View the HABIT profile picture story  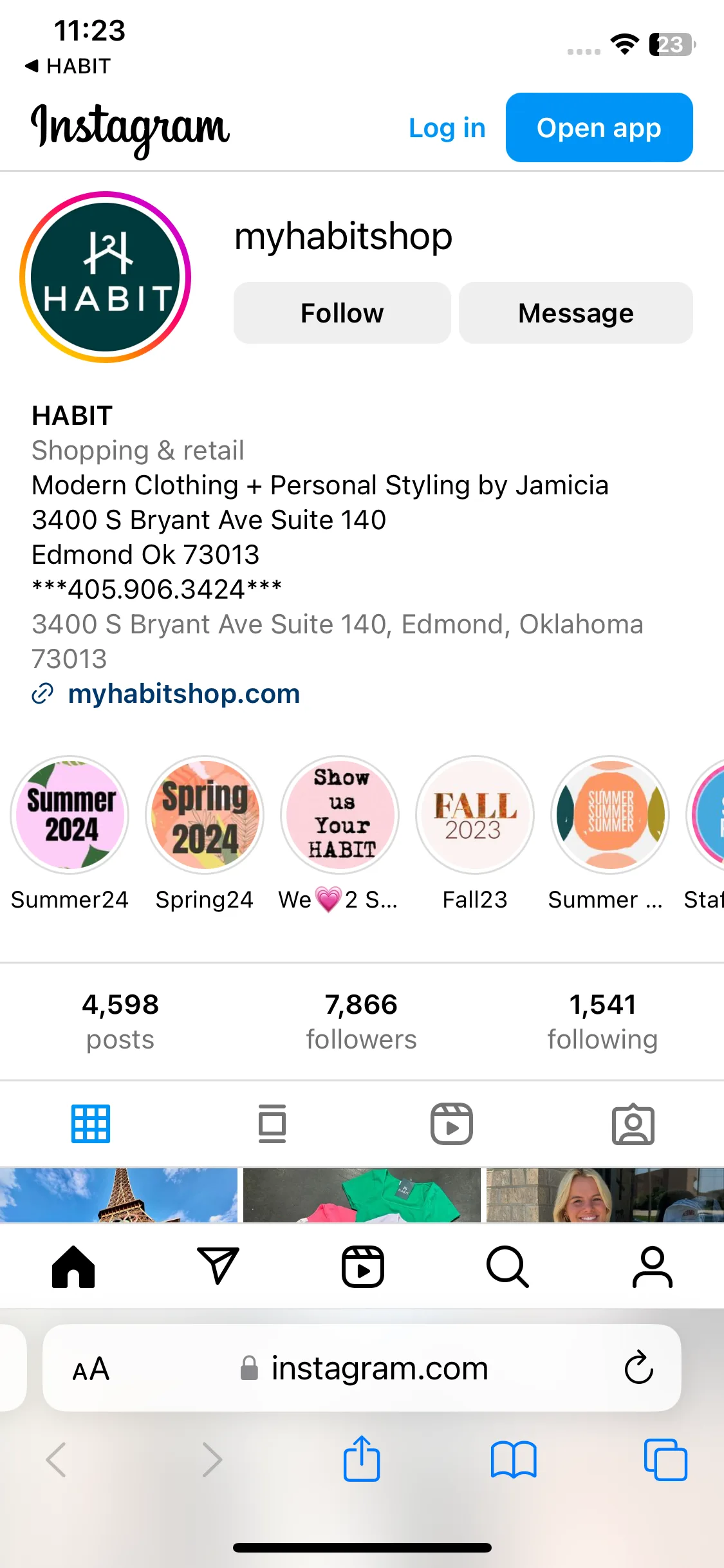click(x=106, y=277)
